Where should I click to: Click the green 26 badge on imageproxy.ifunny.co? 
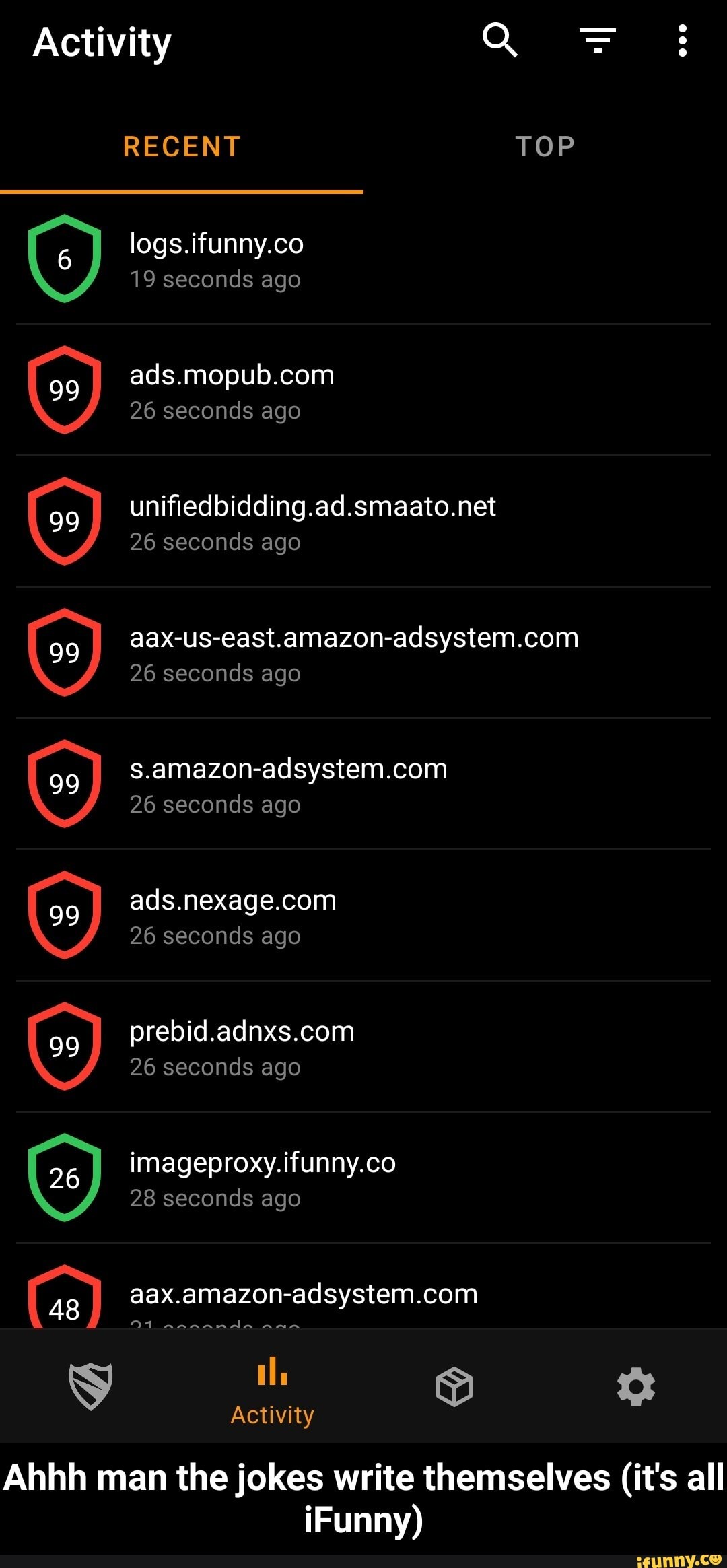tap(64, 1178)
